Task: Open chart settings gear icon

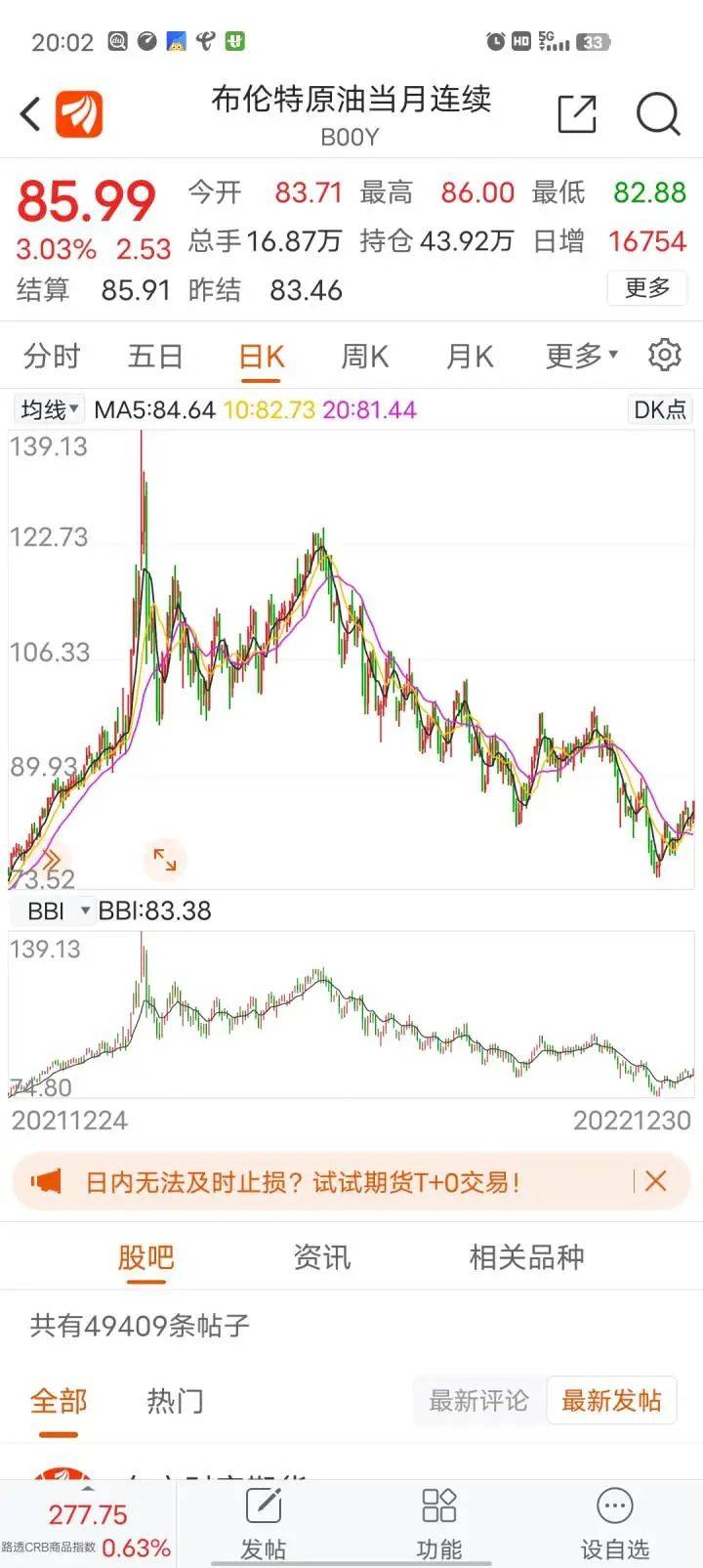Action: pos(664,355)
